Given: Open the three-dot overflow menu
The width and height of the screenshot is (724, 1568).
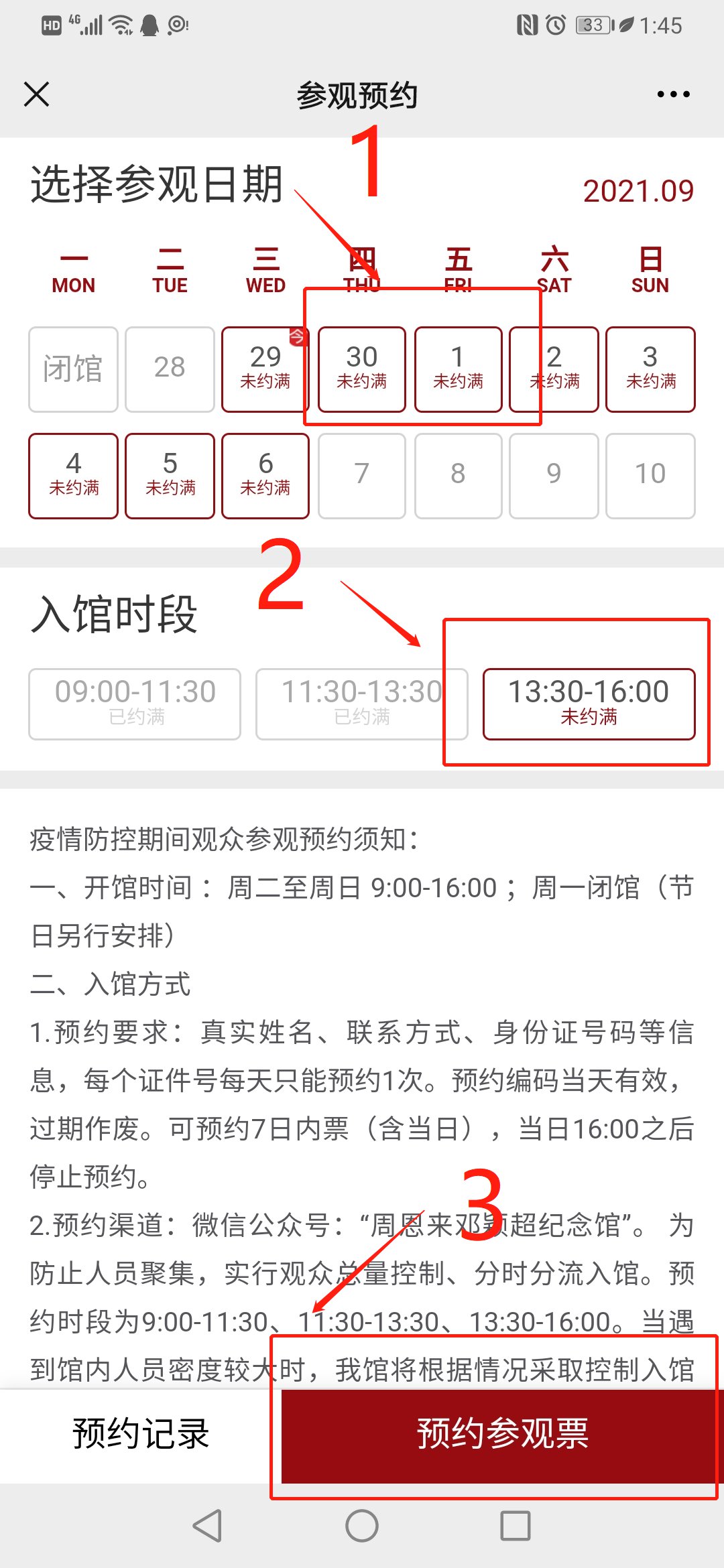Looking at the screenshot, I should (673, 94).
